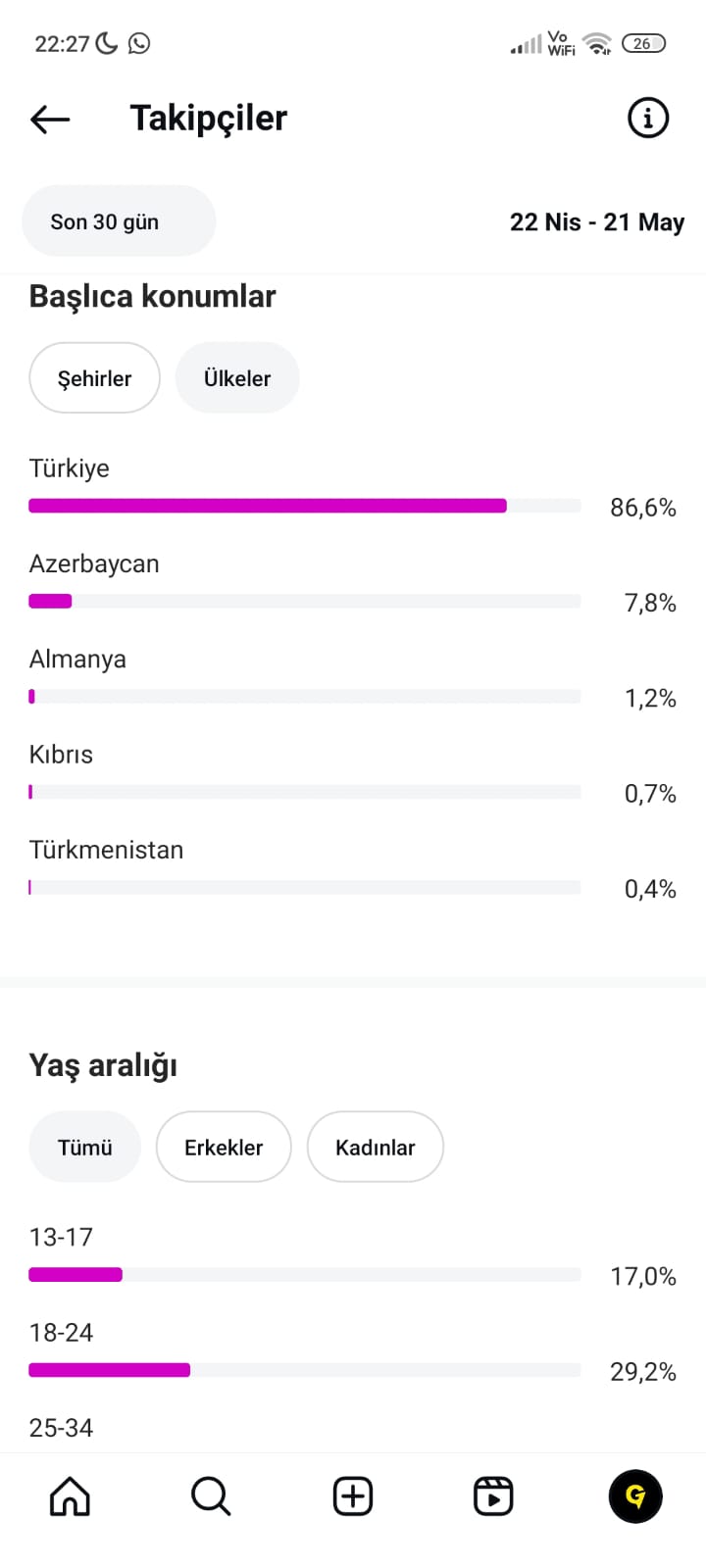
Task: Show age range for Kadınlar
Action: tap(375, 1148)
